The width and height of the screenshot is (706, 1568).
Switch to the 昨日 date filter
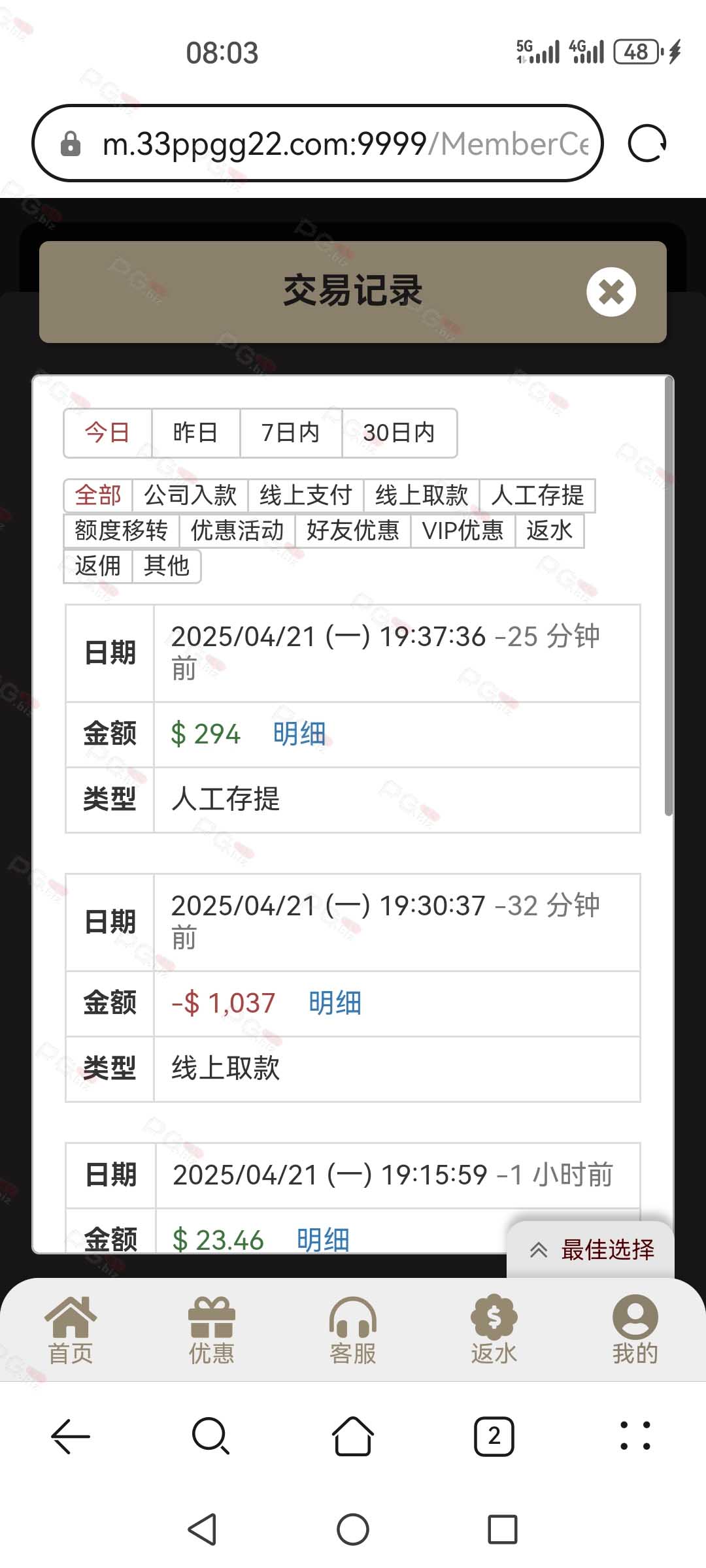(x=195, y=433)
